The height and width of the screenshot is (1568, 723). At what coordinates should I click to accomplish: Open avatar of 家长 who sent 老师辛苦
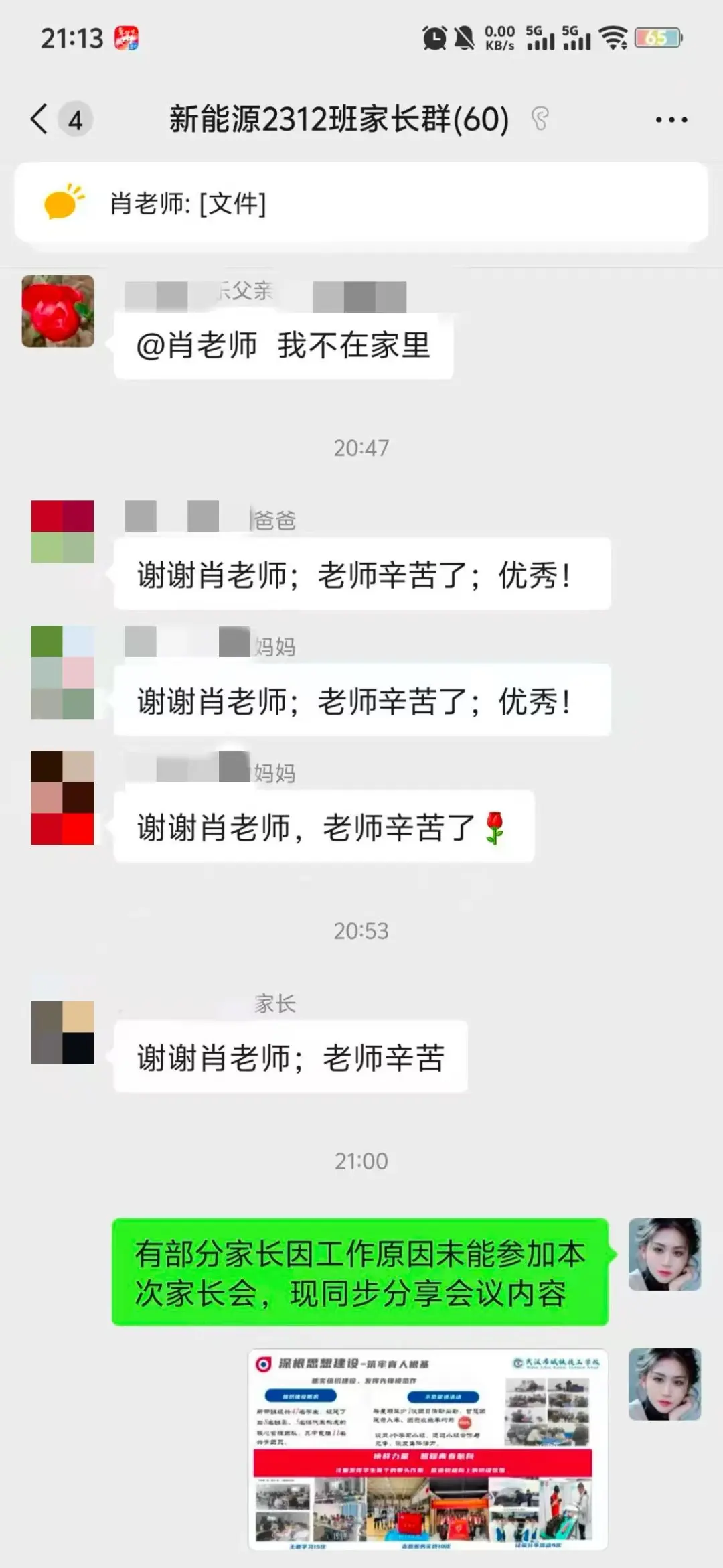tap(62, 1032)
